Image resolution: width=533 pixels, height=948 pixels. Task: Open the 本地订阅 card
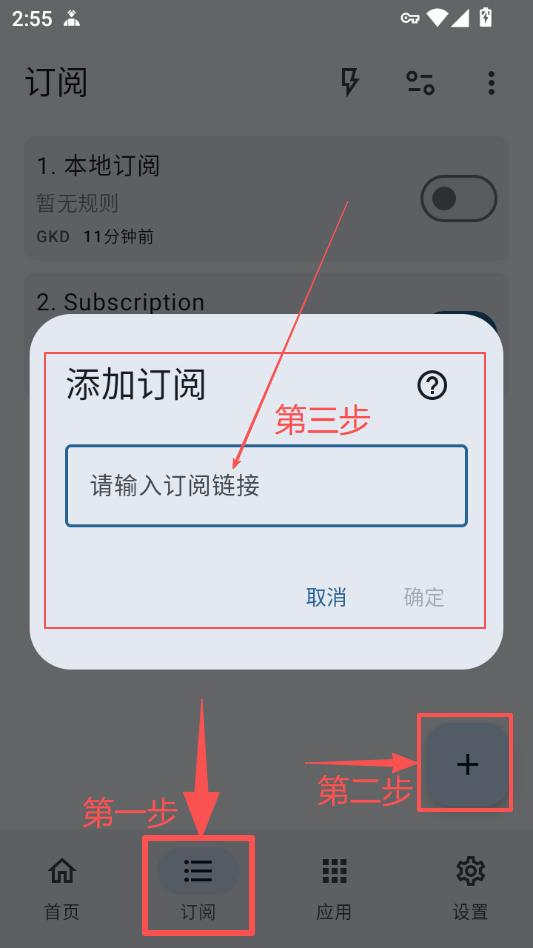266,199
